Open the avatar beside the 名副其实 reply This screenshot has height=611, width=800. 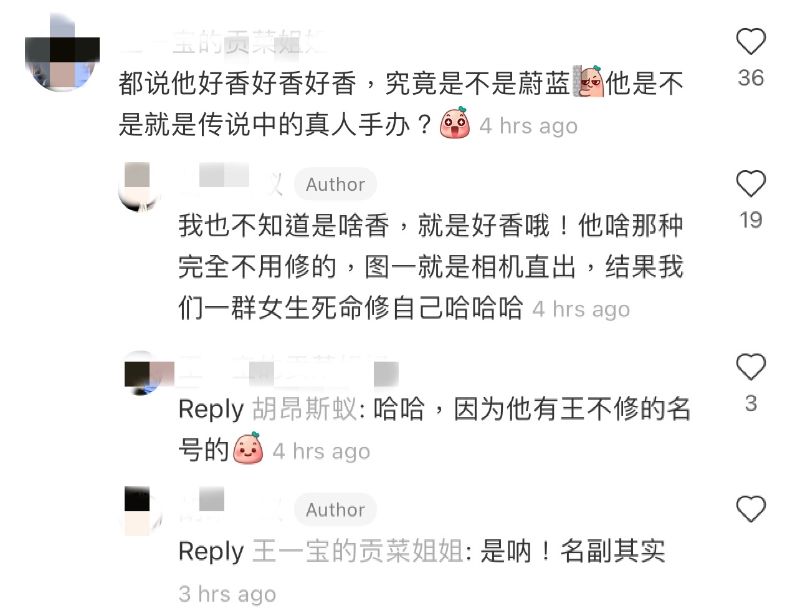pyautogui.click(x=139, y=510)
